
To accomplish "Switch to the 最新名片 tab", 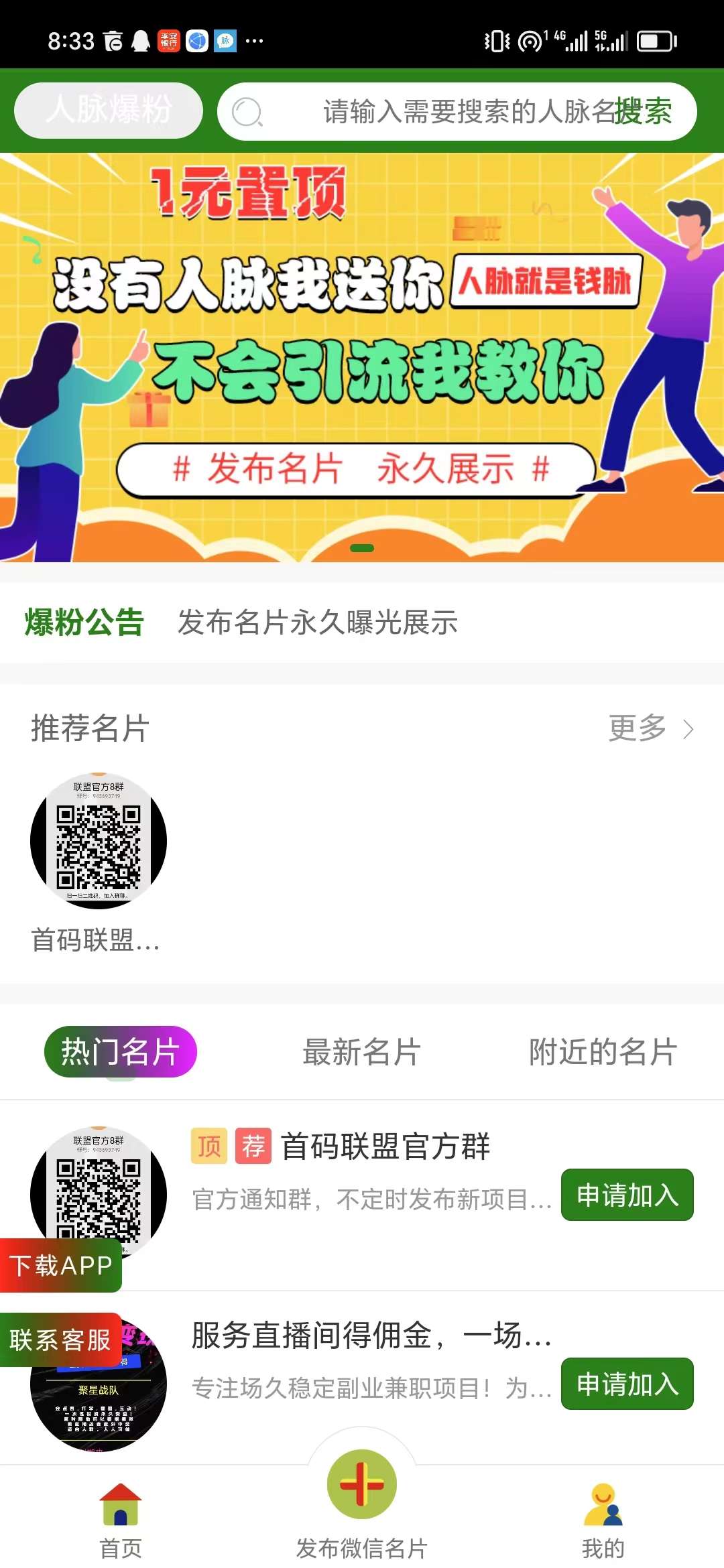I will click(362, 1051).
